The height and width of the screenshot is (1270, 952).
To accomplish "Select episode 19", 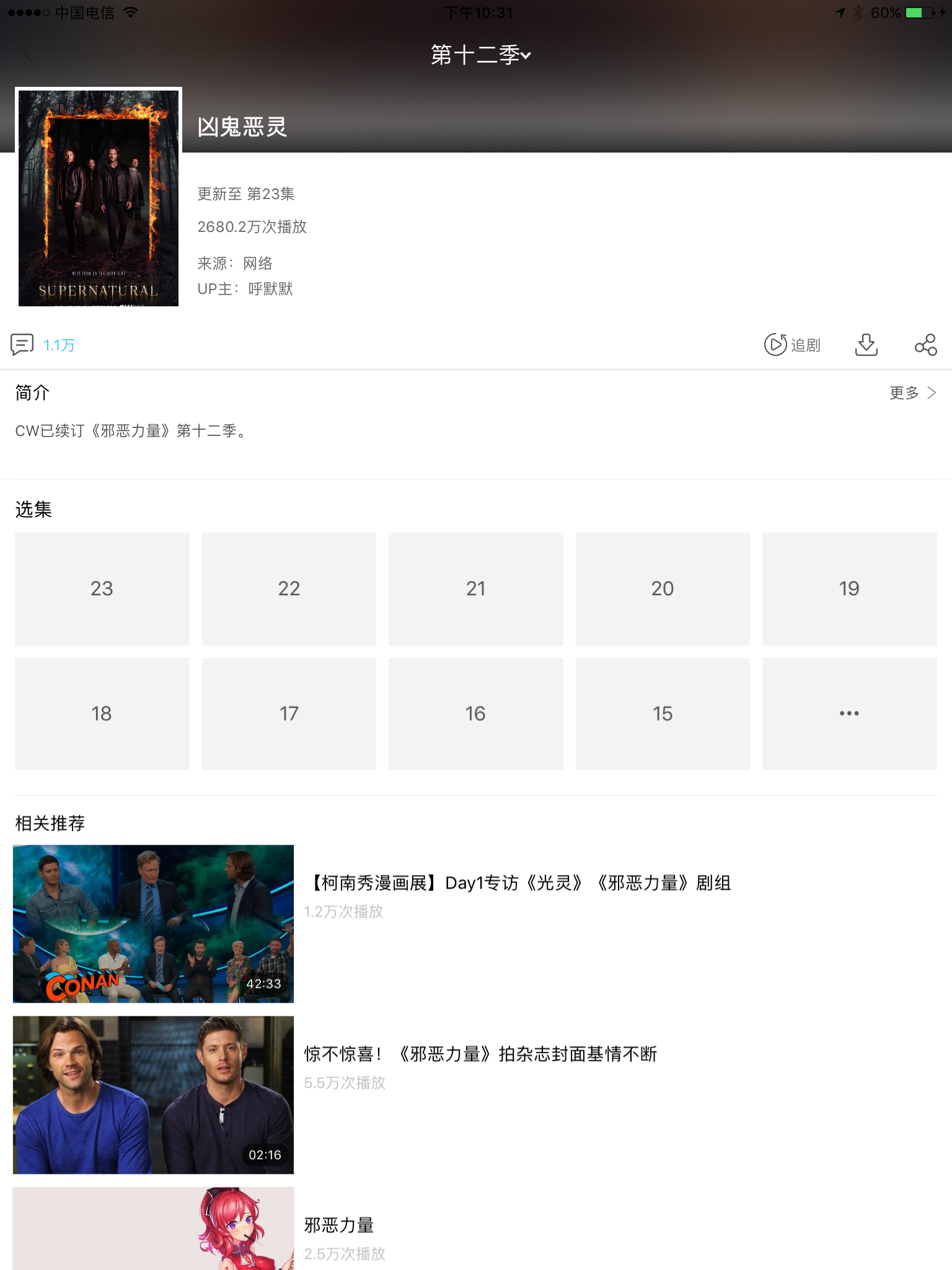I will [849, 588].
